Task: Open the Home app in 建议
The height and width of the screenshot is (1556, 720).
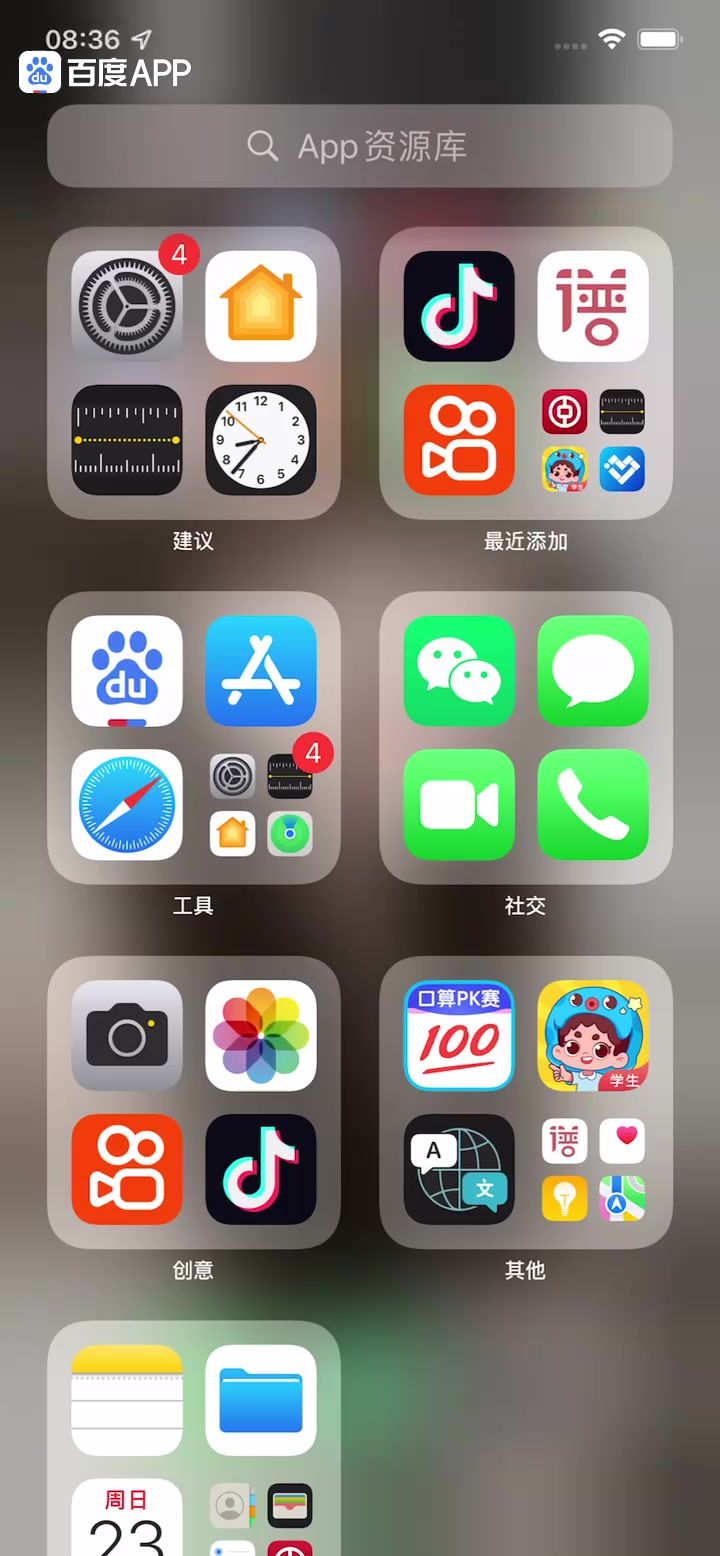Action: [261, 306]
